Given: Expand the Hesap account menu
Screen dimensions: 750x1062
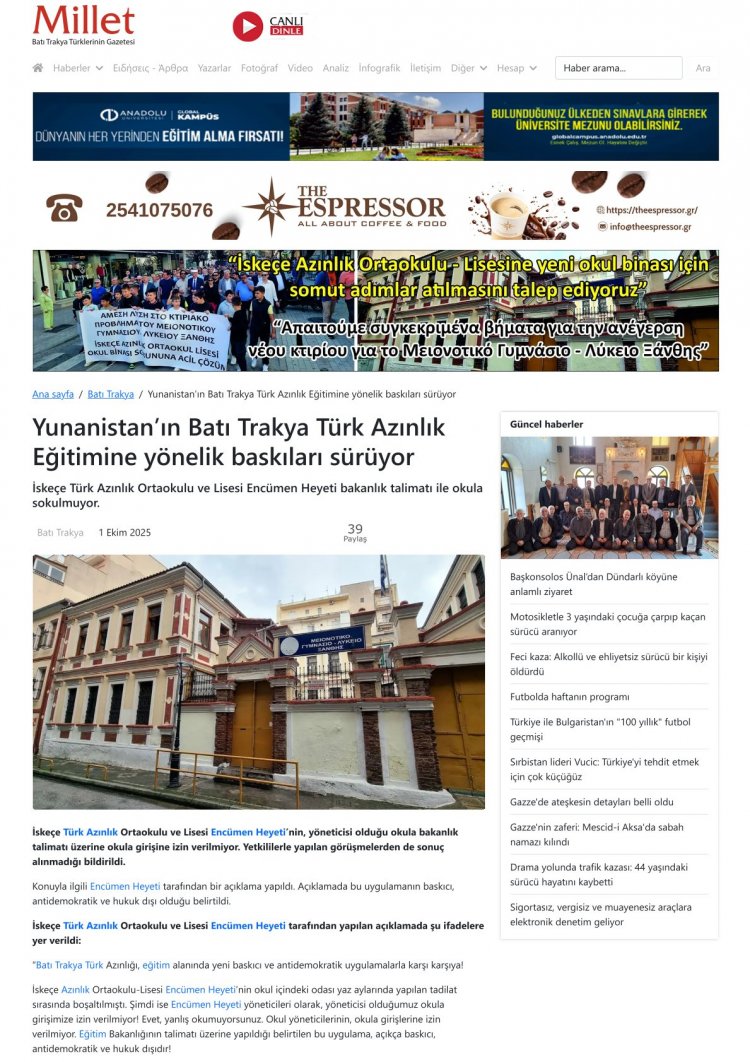Looking at the screenshot, I should (x=516, y=68).
